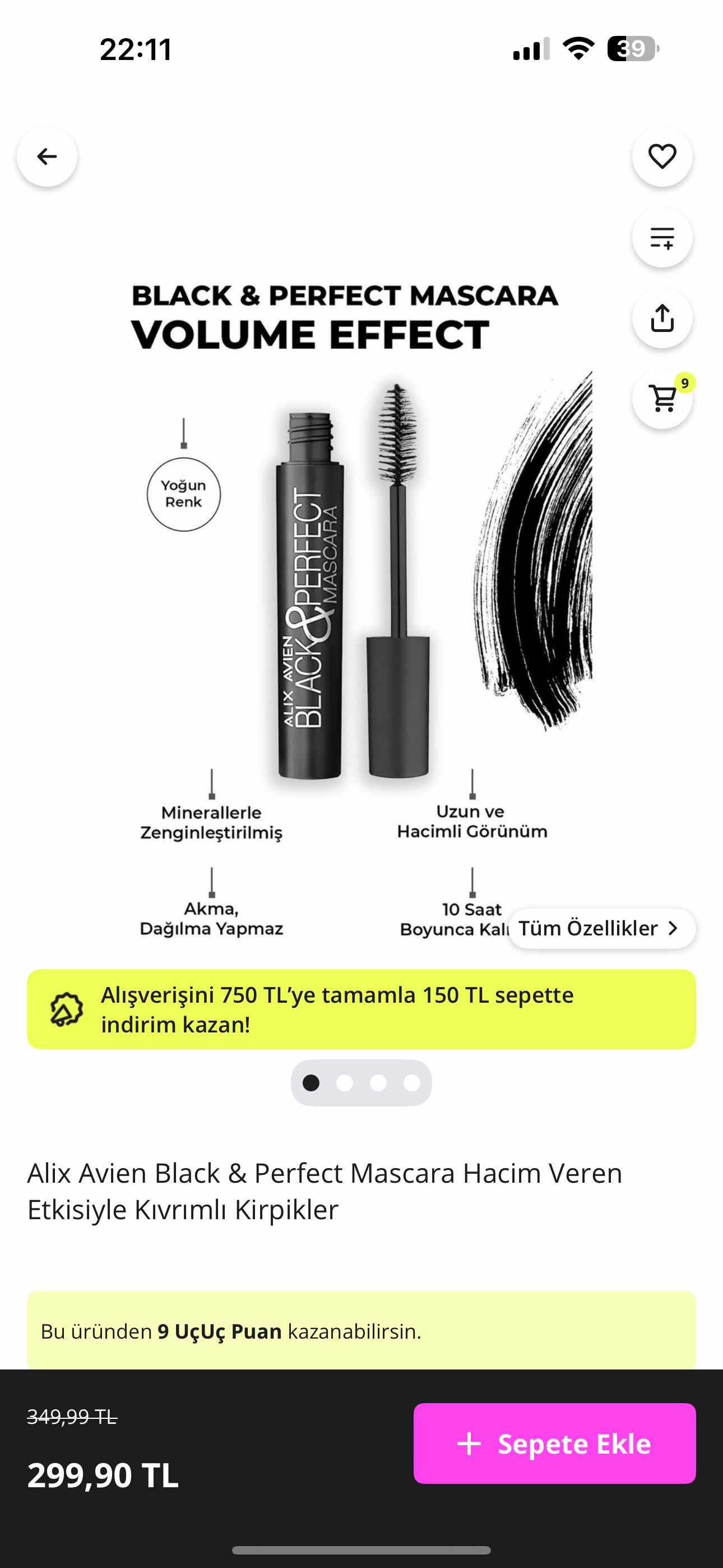Open Tüm Özellikler
This screenshot has width=723, height=1568.
click(601, 928)
